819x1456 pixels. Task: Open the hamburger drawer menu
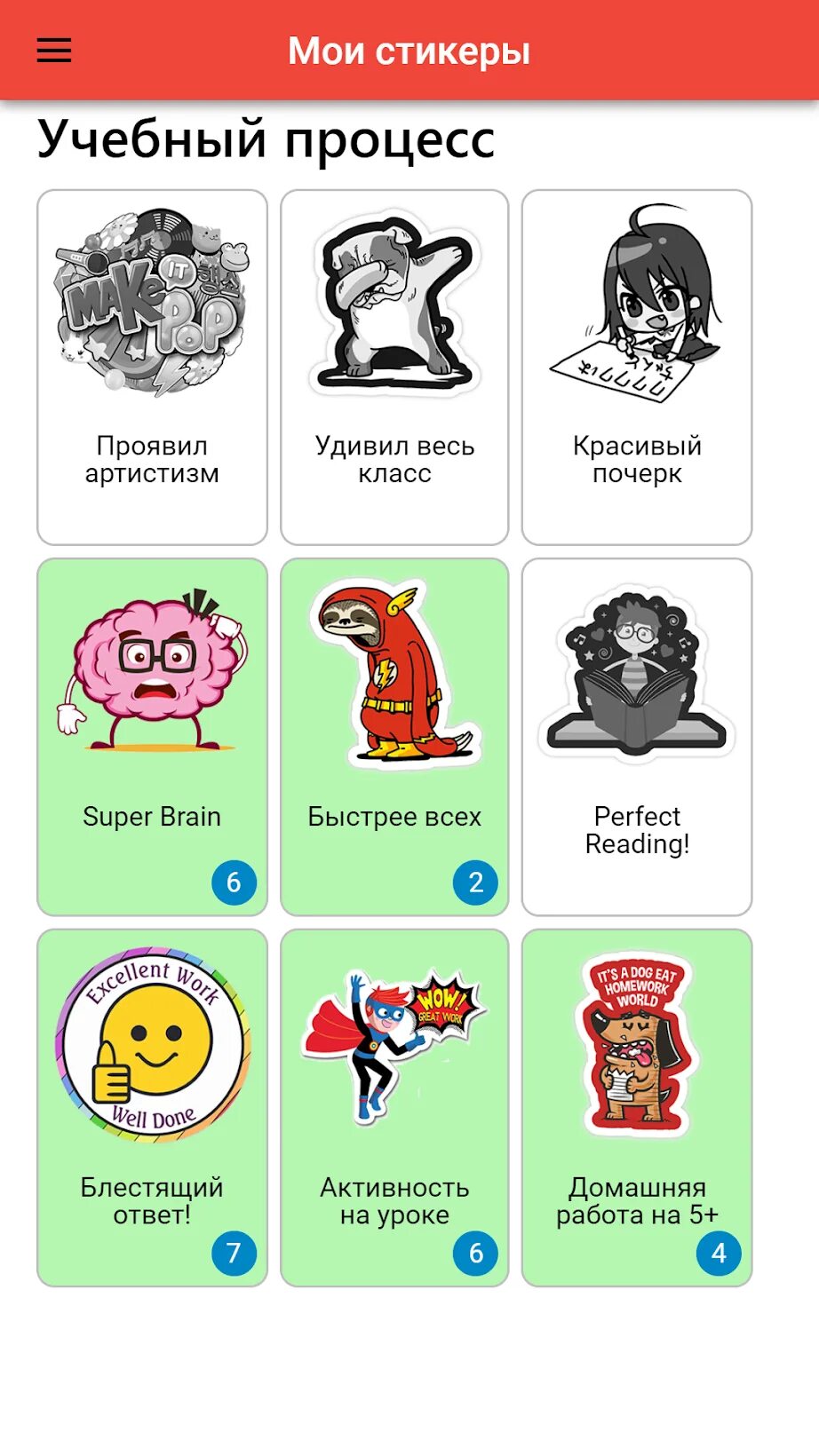[x=54, y=51]
